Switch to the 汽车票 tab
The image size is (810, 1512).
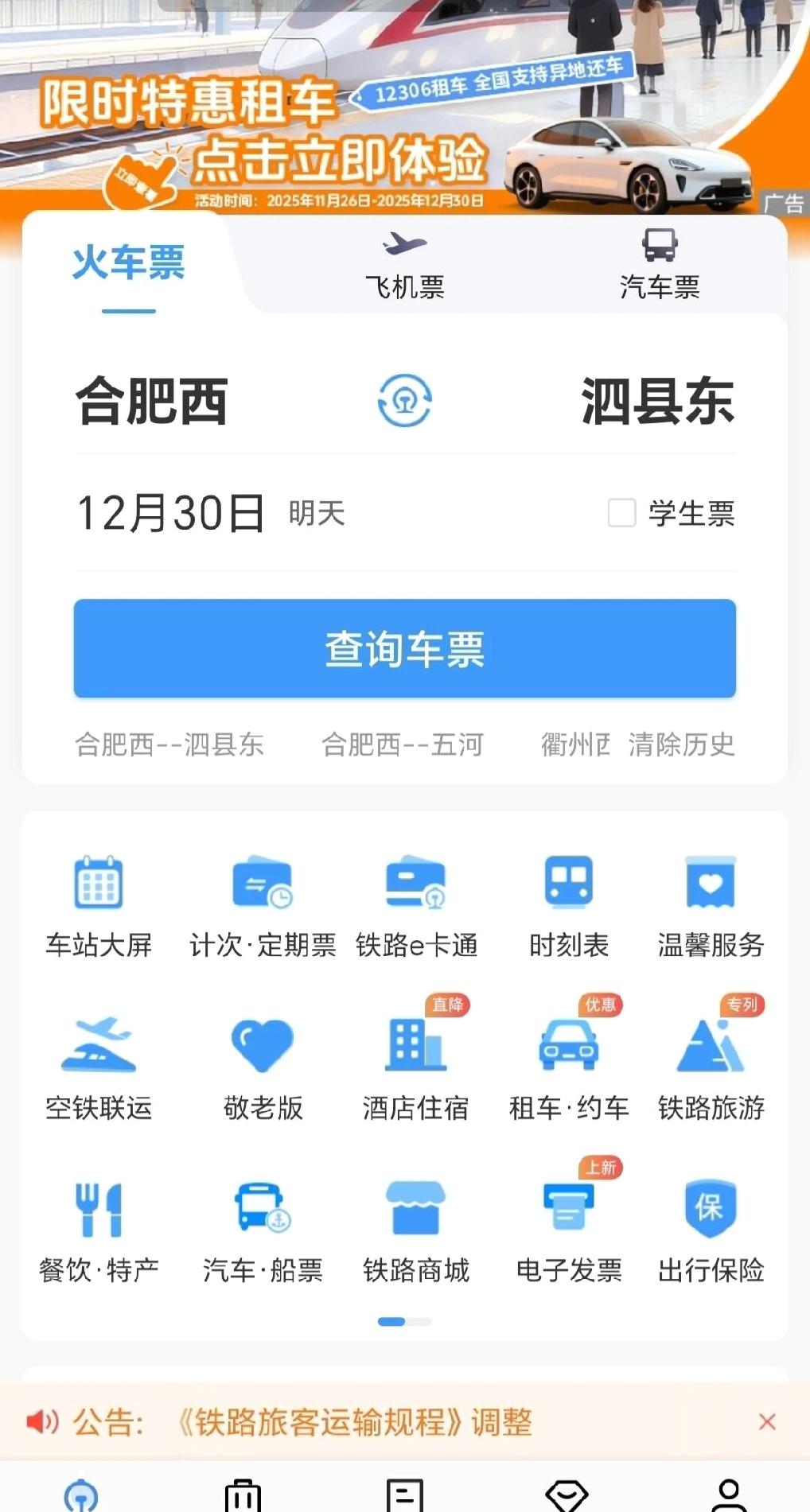(x=658, y=264)
